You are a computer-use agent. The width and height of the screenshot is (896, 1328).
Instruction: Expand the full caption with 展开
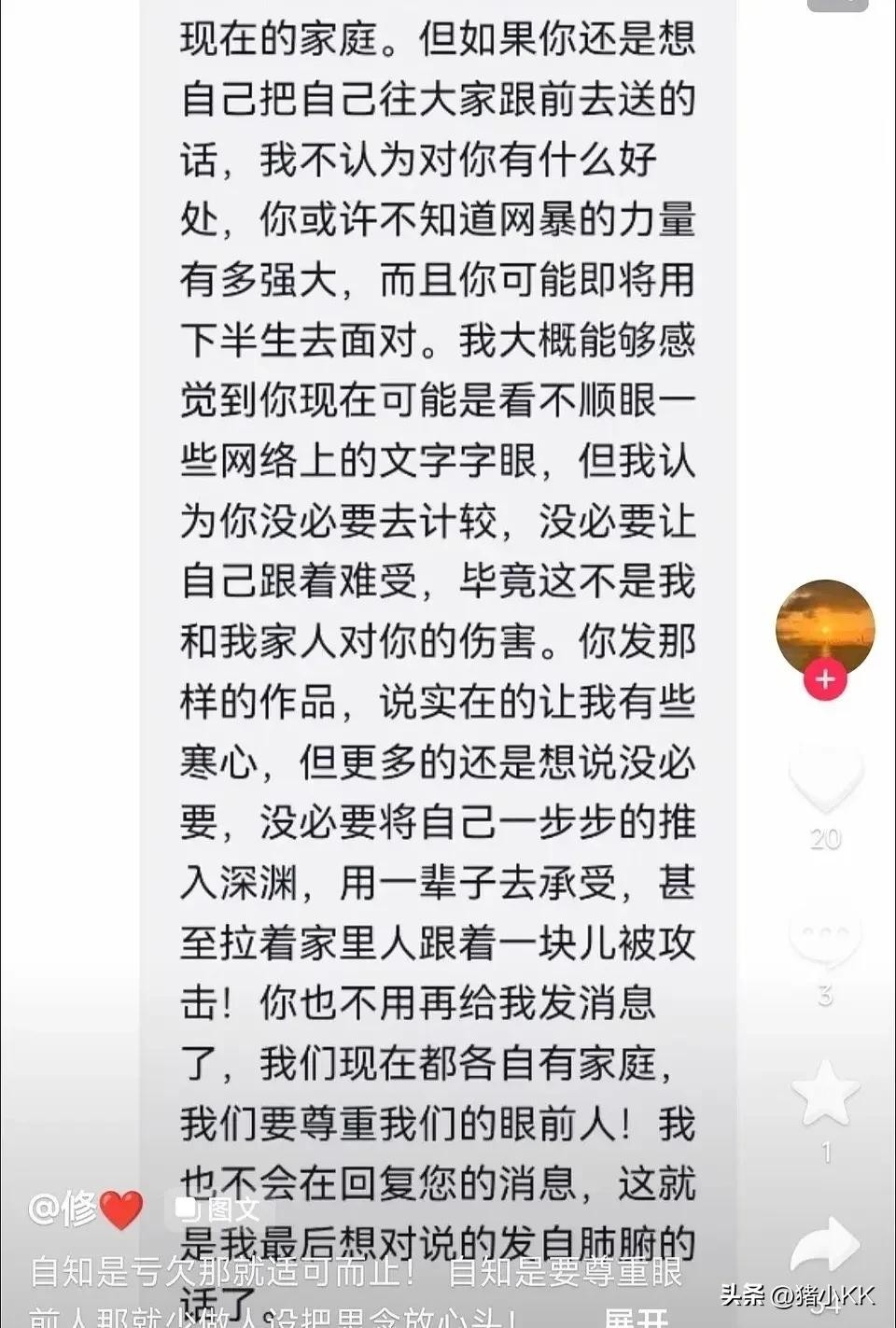pos(636,1317)
